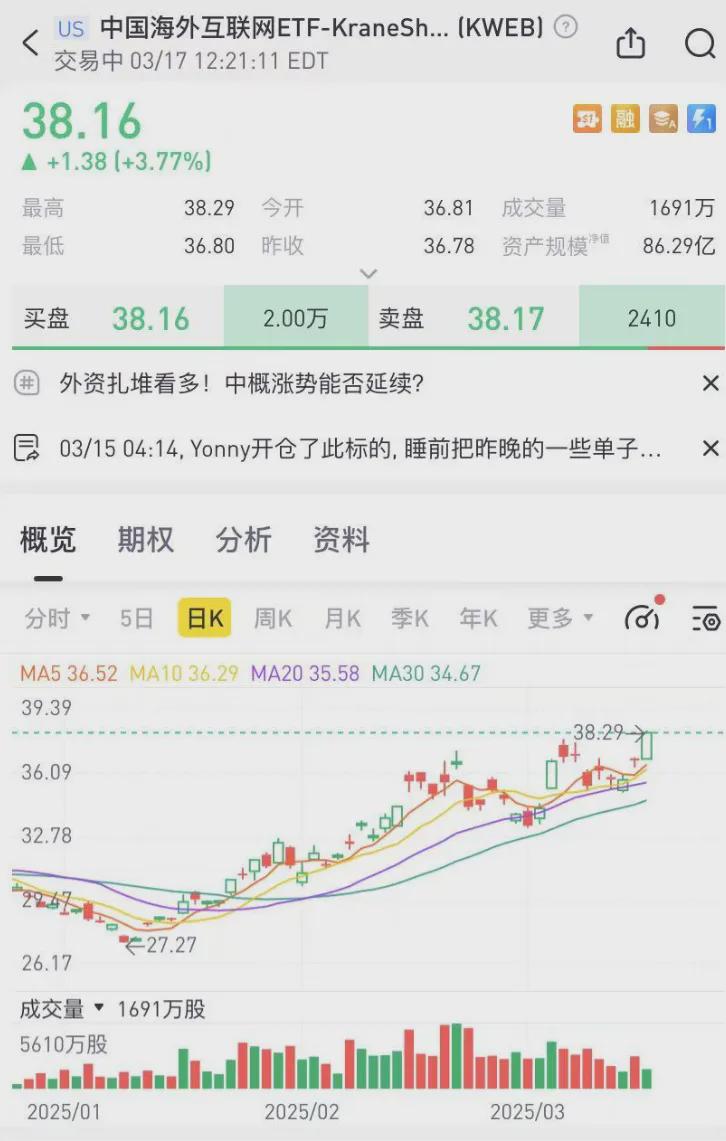Switch to the 分析 tab
Screen dimensions: 726x1141
coord(244,540)
